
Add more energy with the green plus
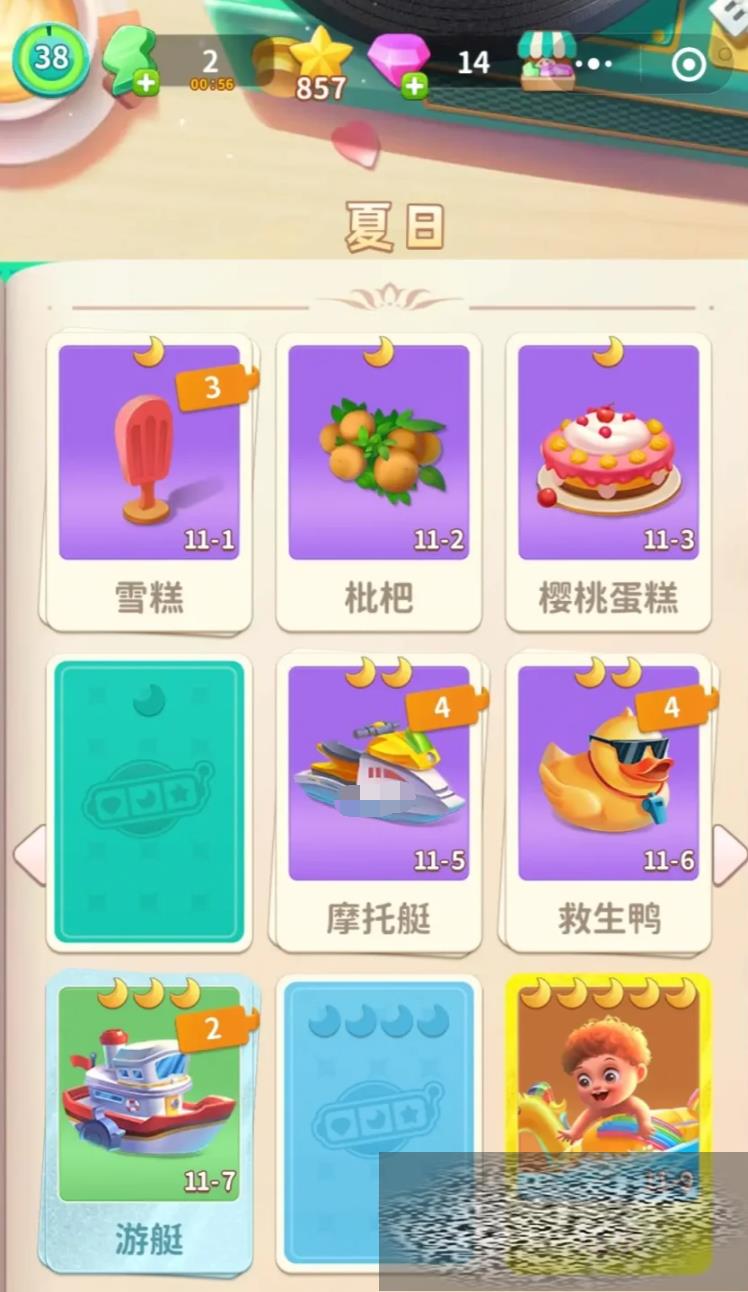click(146, 84)
